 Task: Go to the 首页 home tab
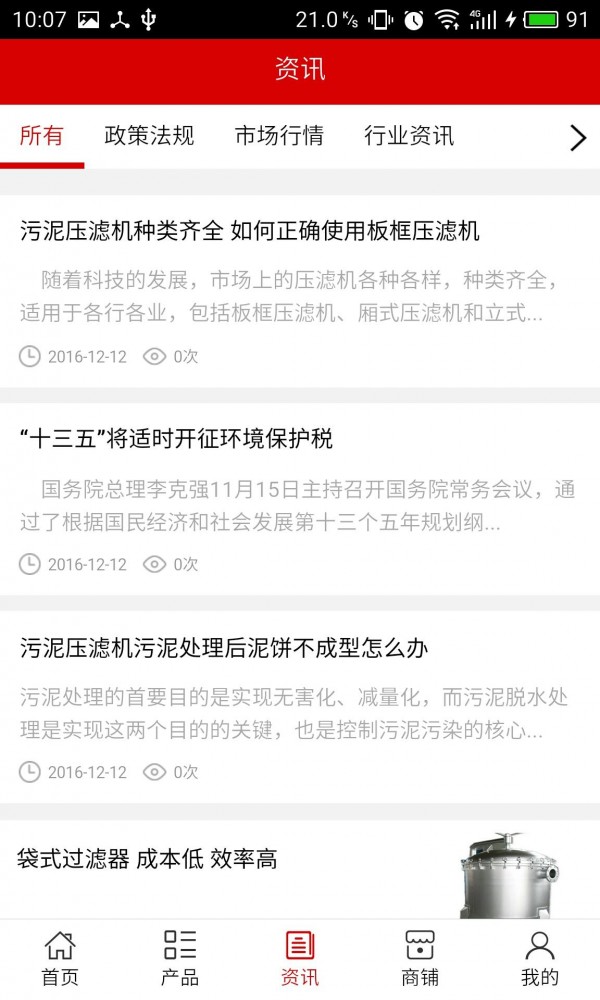(x=60, y=958)
